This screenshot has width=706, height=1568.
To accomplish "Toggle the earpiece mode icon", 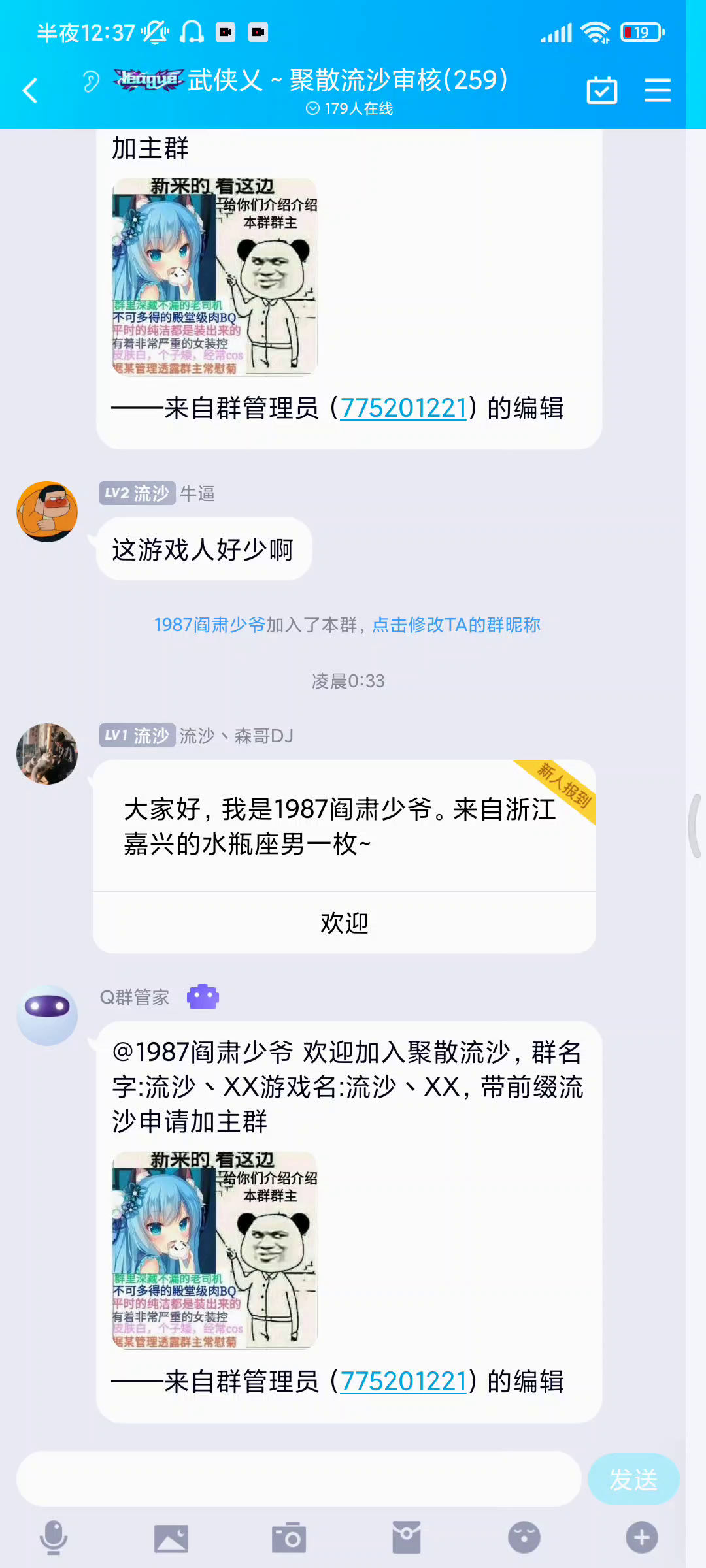I will coord(91,82).
